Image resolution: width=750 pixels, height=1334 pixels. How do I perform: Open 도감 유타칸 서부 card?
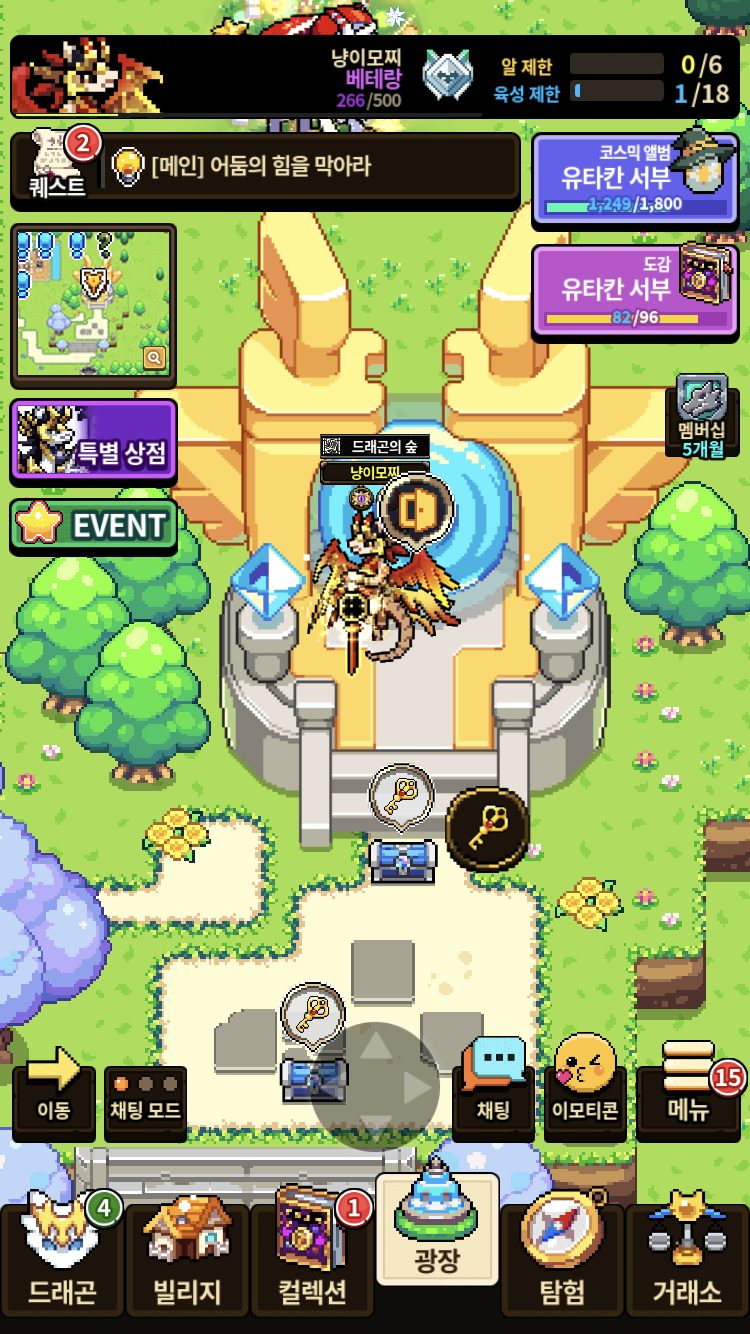[635, 290]
